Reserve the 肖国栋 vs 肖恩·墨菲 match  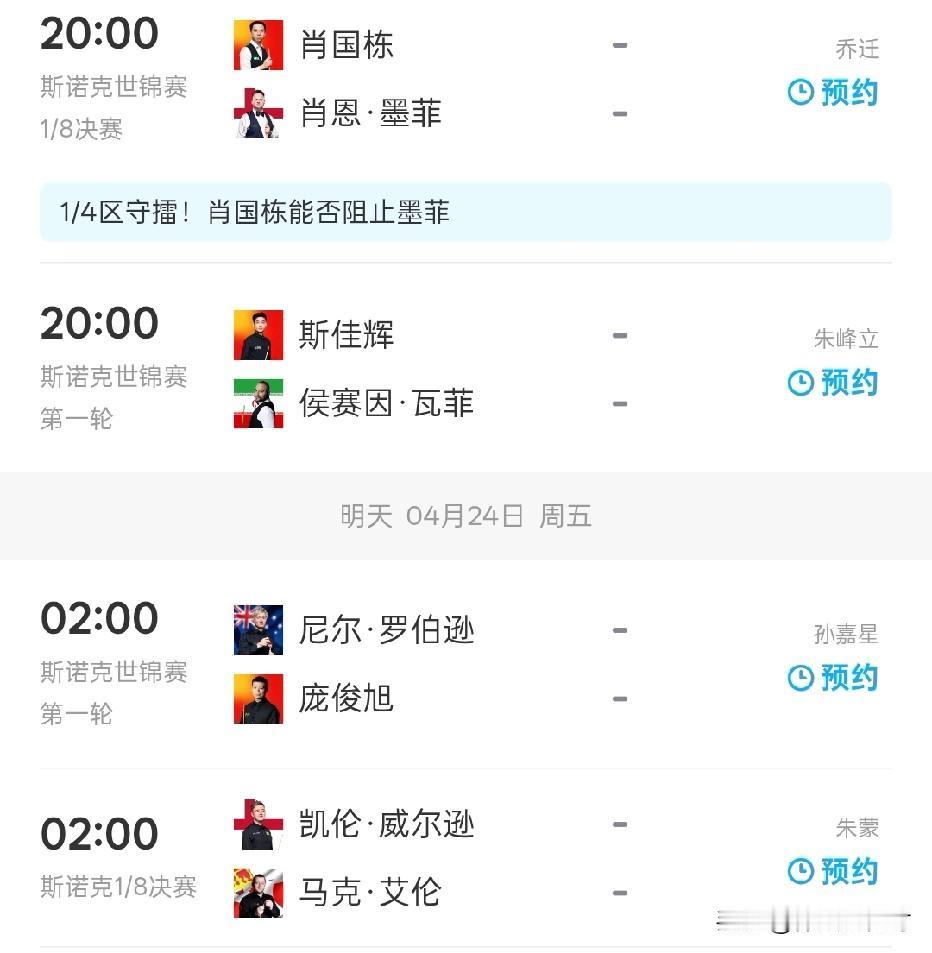[842, 92]
